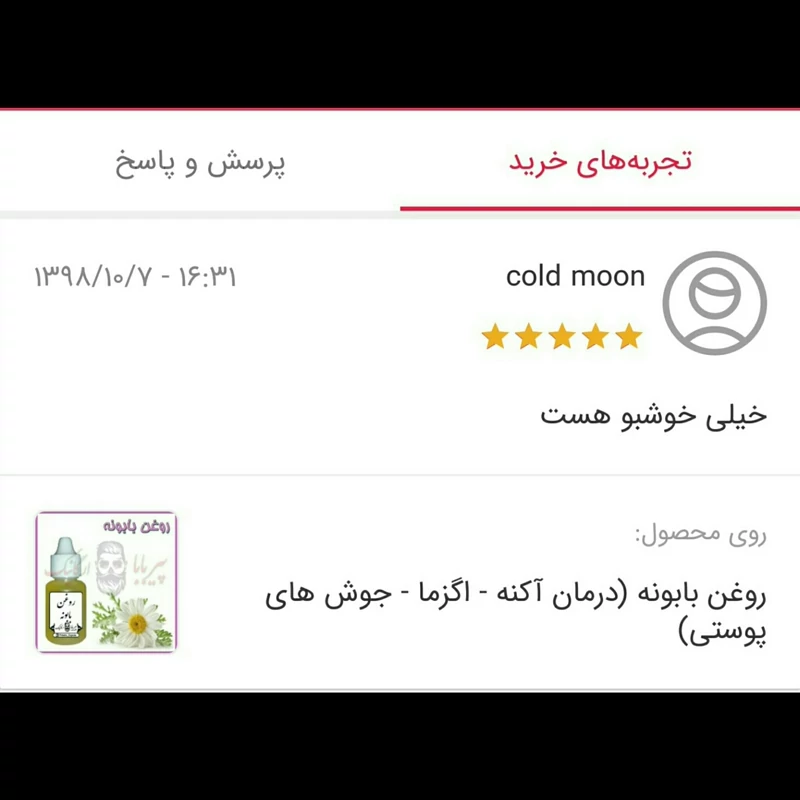
Task: View cold moon's profile avatar
Action: 715,302
